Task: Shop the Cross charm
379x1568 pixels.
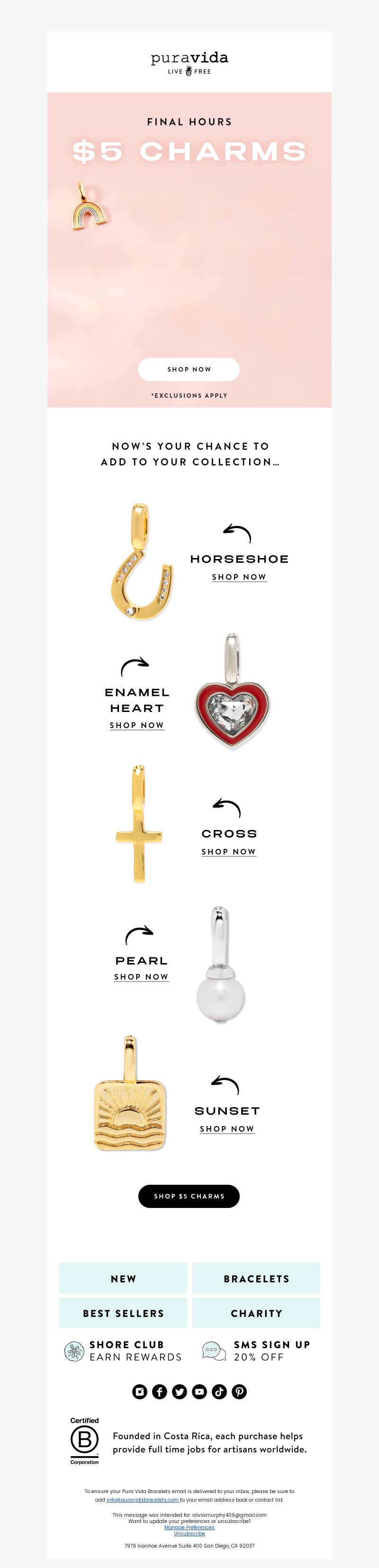Action: (x=229, y=852)
